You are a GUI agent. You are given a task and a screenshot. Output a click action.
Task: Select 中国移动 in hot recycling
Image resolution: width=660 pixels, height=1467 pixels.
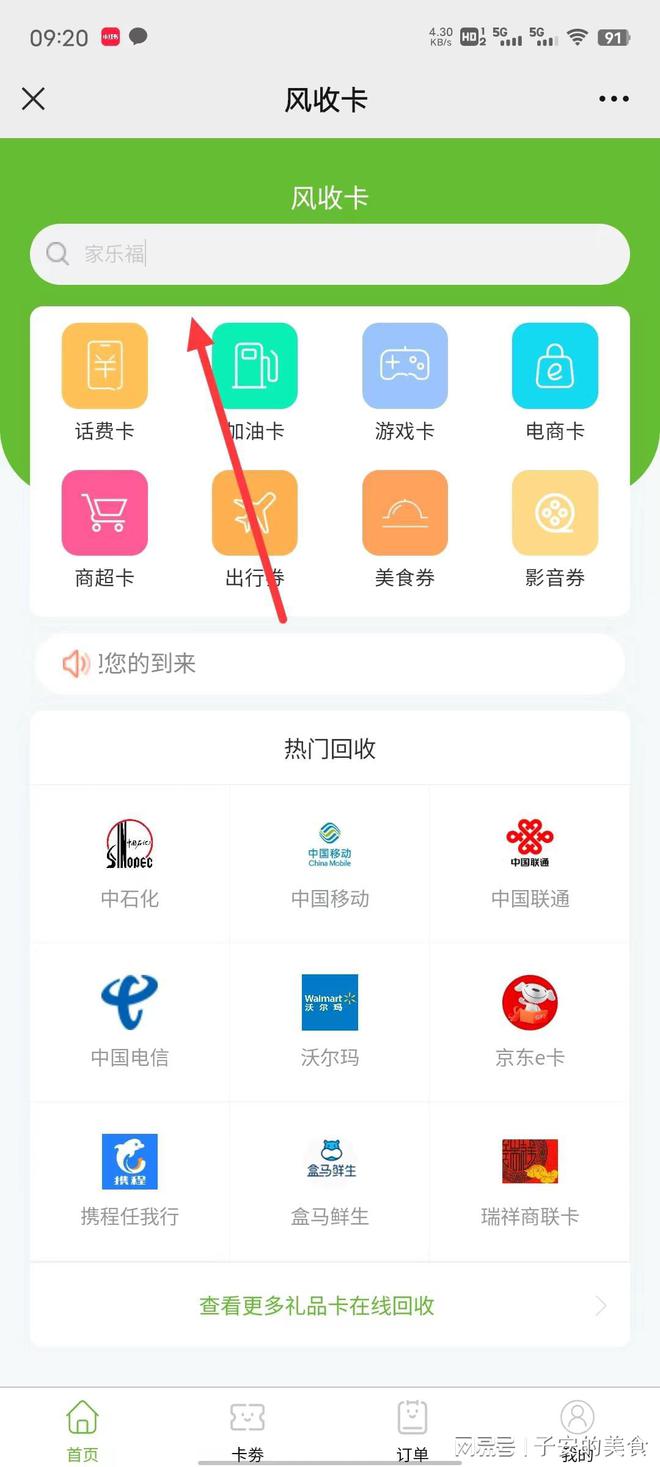tap(330, 864)
